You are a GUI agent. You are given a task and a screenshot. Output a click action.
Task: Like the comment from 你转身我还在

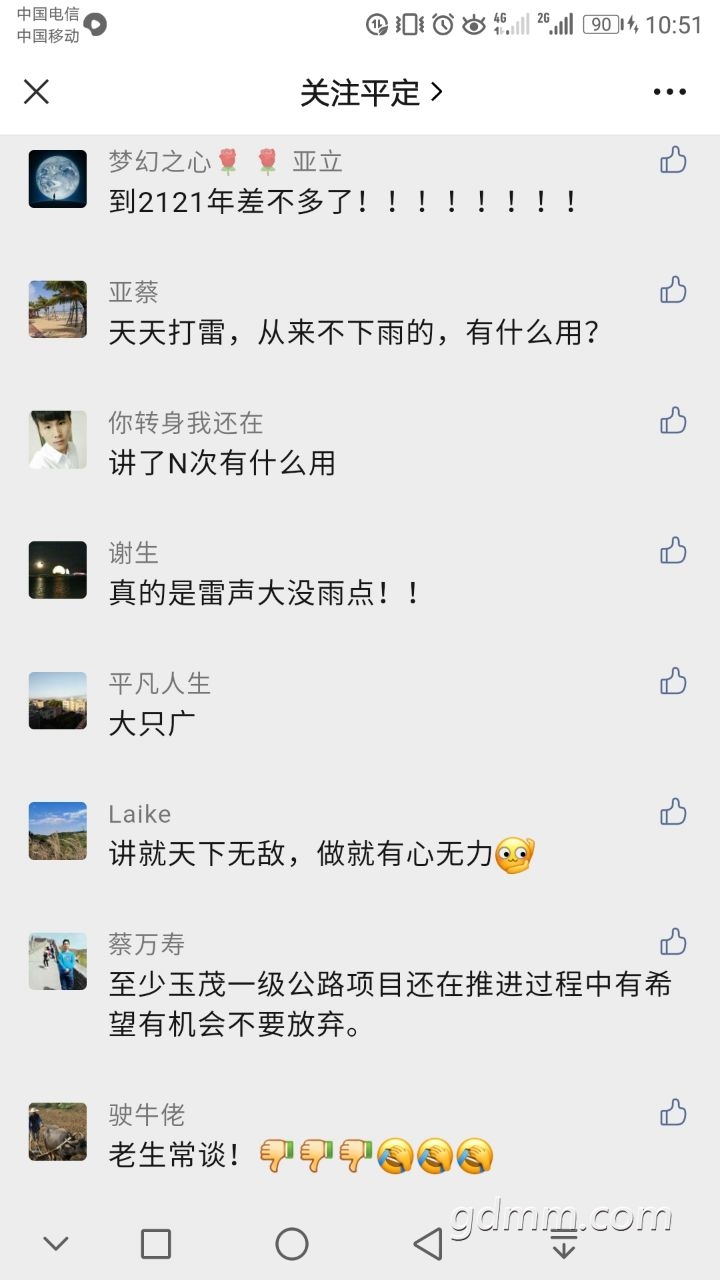673,421
